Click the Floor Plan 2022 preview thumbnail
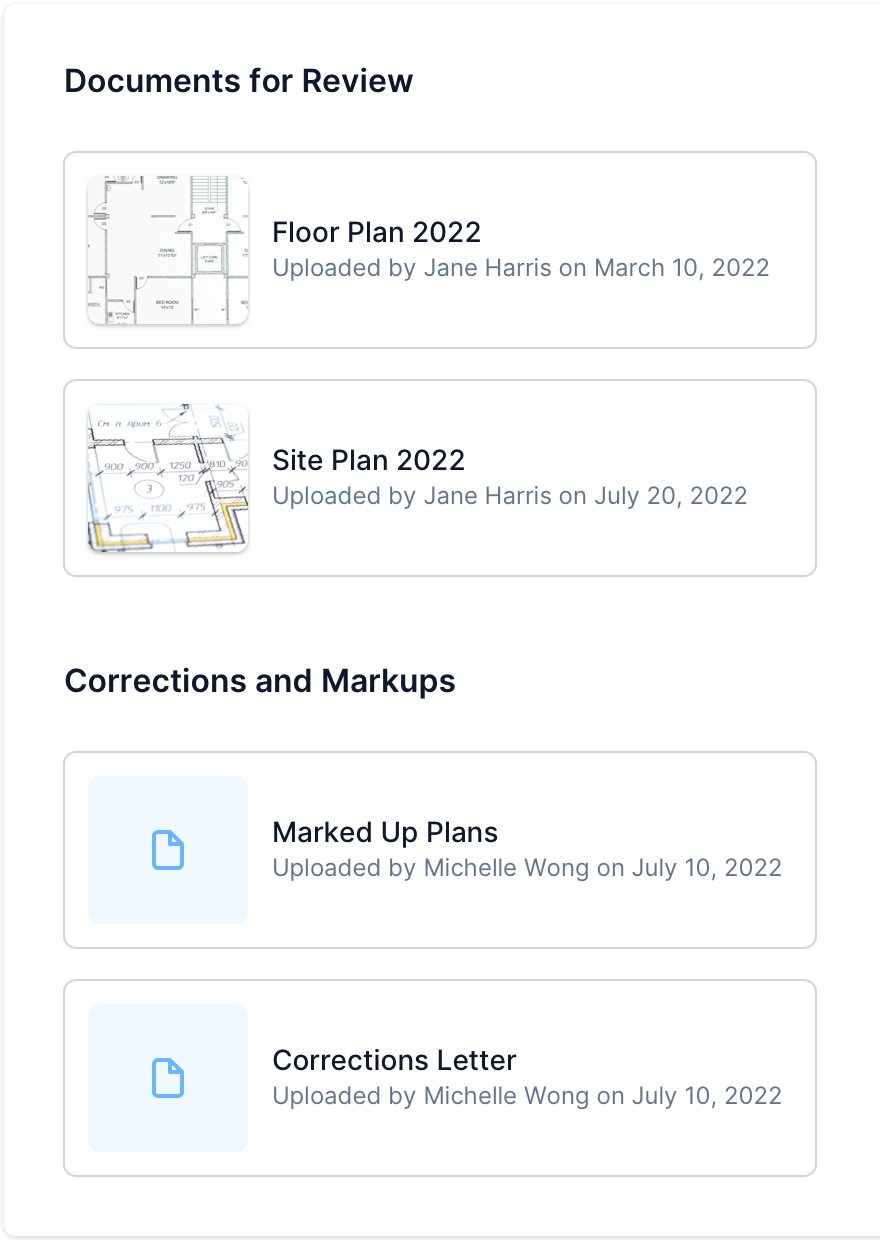 (167, 249)
